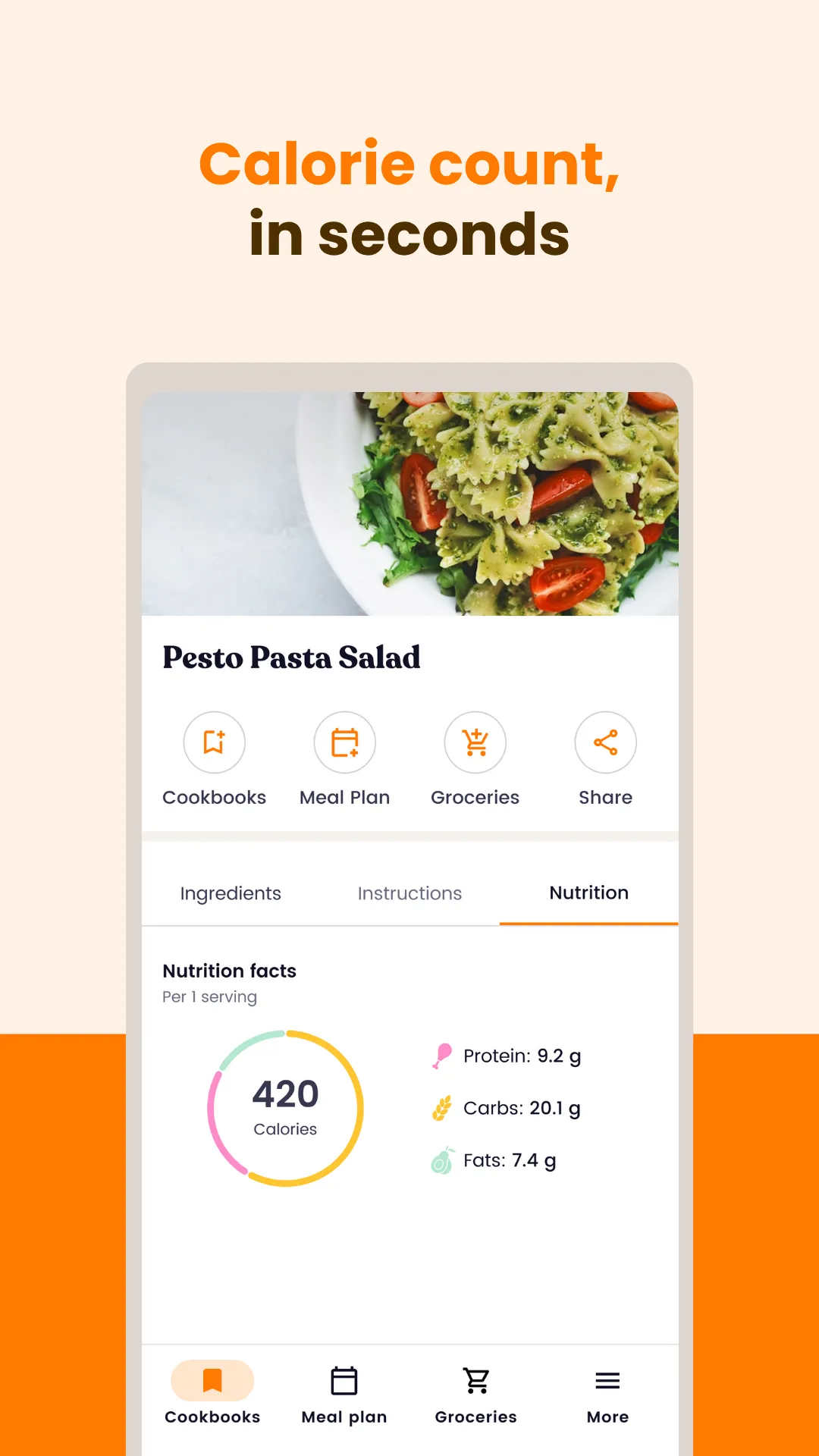Click the carbs wheat icon
819x1456 pixels.
[x=443, y=1107]
